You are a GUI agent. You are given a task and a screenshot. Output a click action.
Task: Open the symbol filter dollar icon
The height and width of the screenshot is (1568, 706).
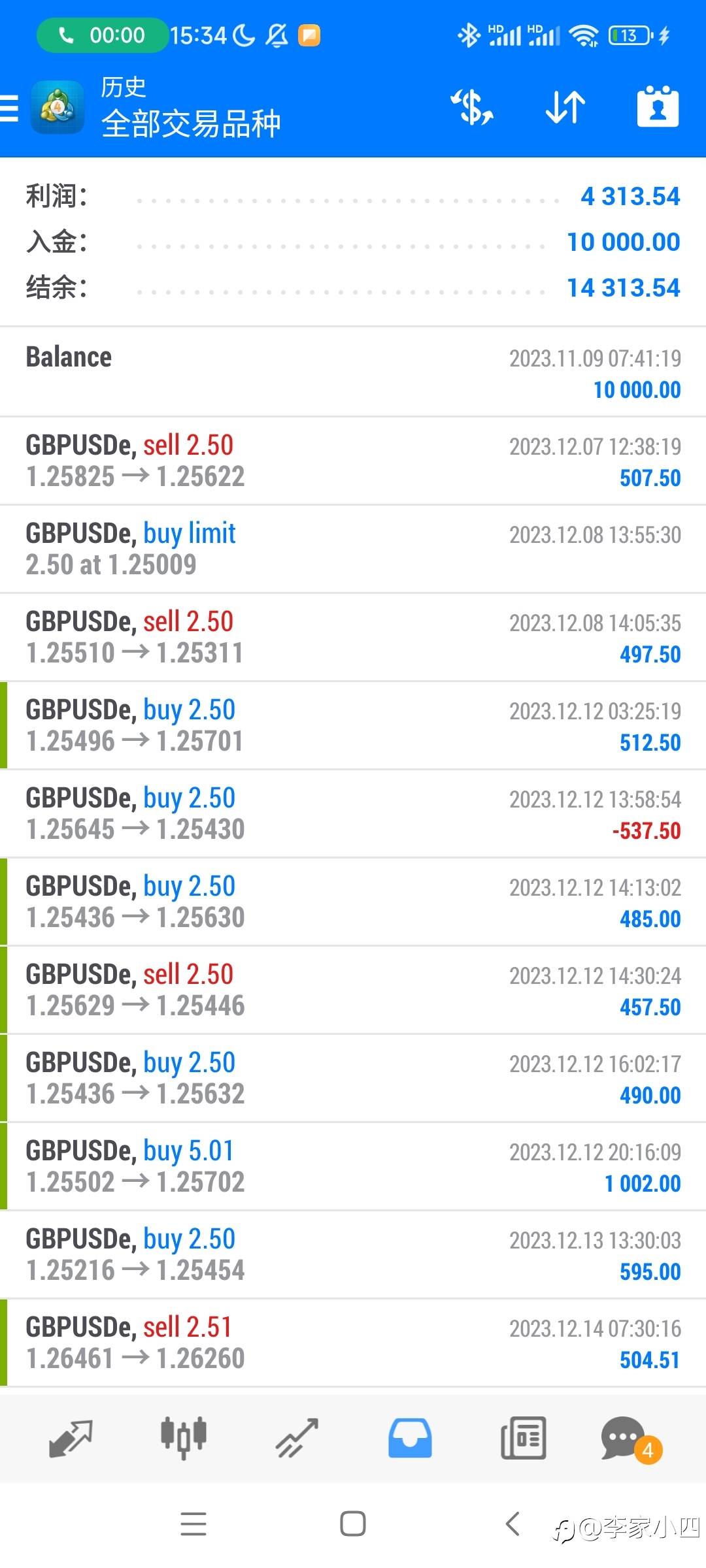tap(472, 107)
